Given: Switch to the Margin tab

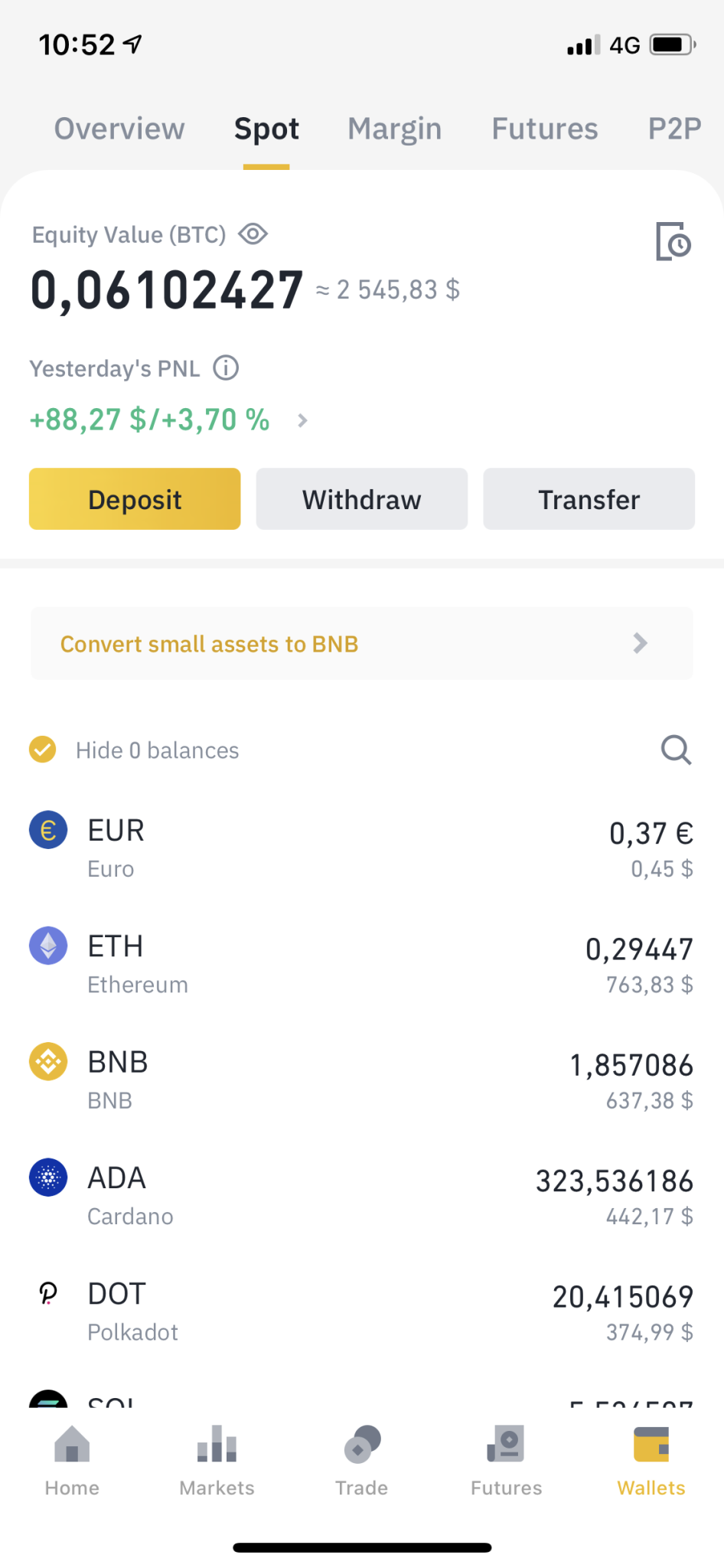Looking at the screenshot, I should pyautogui.click(x=395, y=129).
